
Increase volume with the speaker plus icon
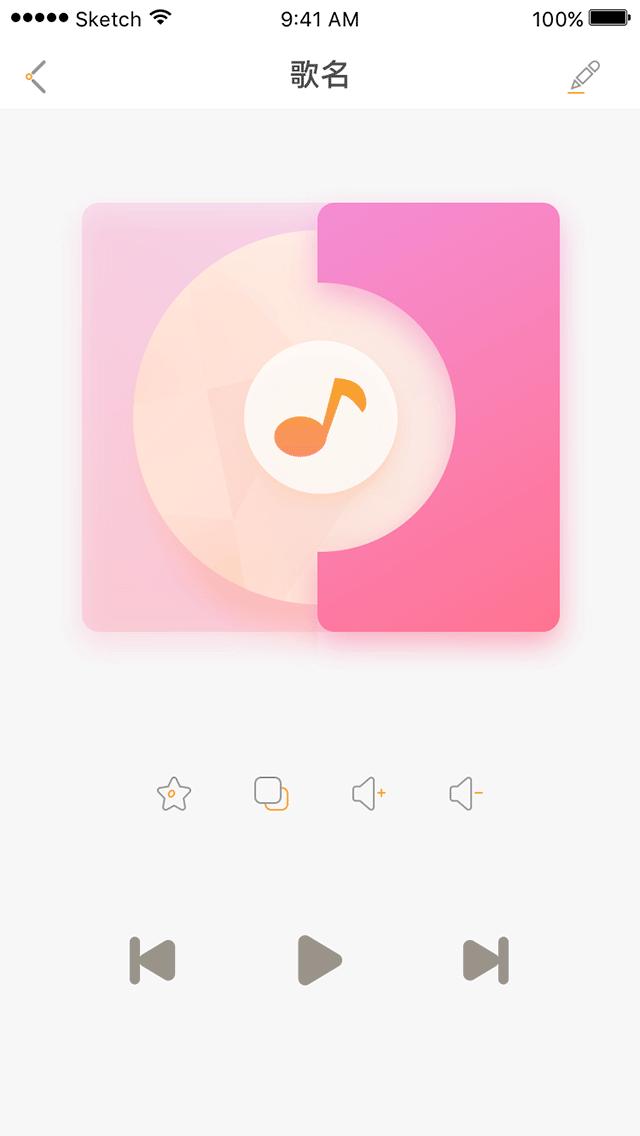point(368,794)
